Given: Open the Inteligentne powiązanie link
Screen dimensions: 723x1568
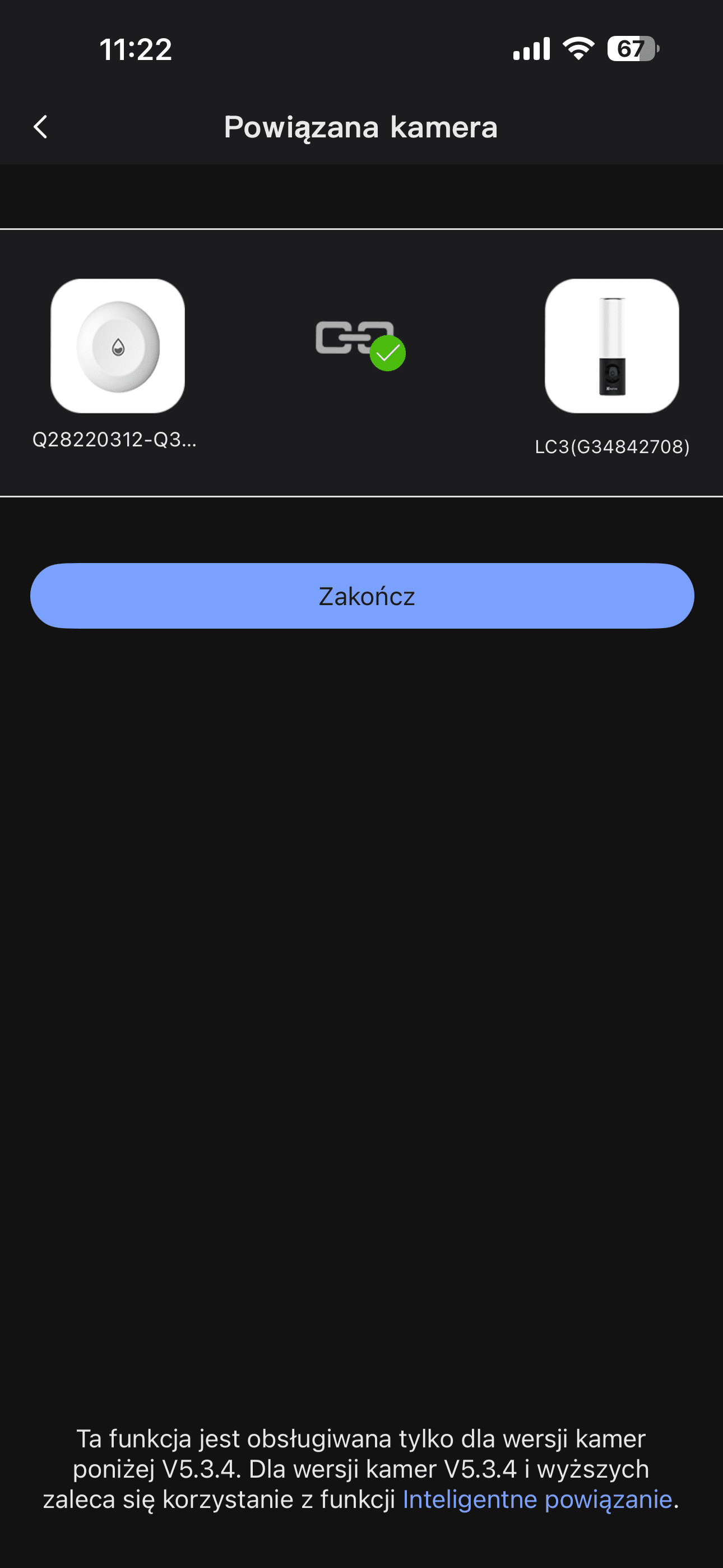Looking at the screenshot, I should click(x=537, y=1499).
